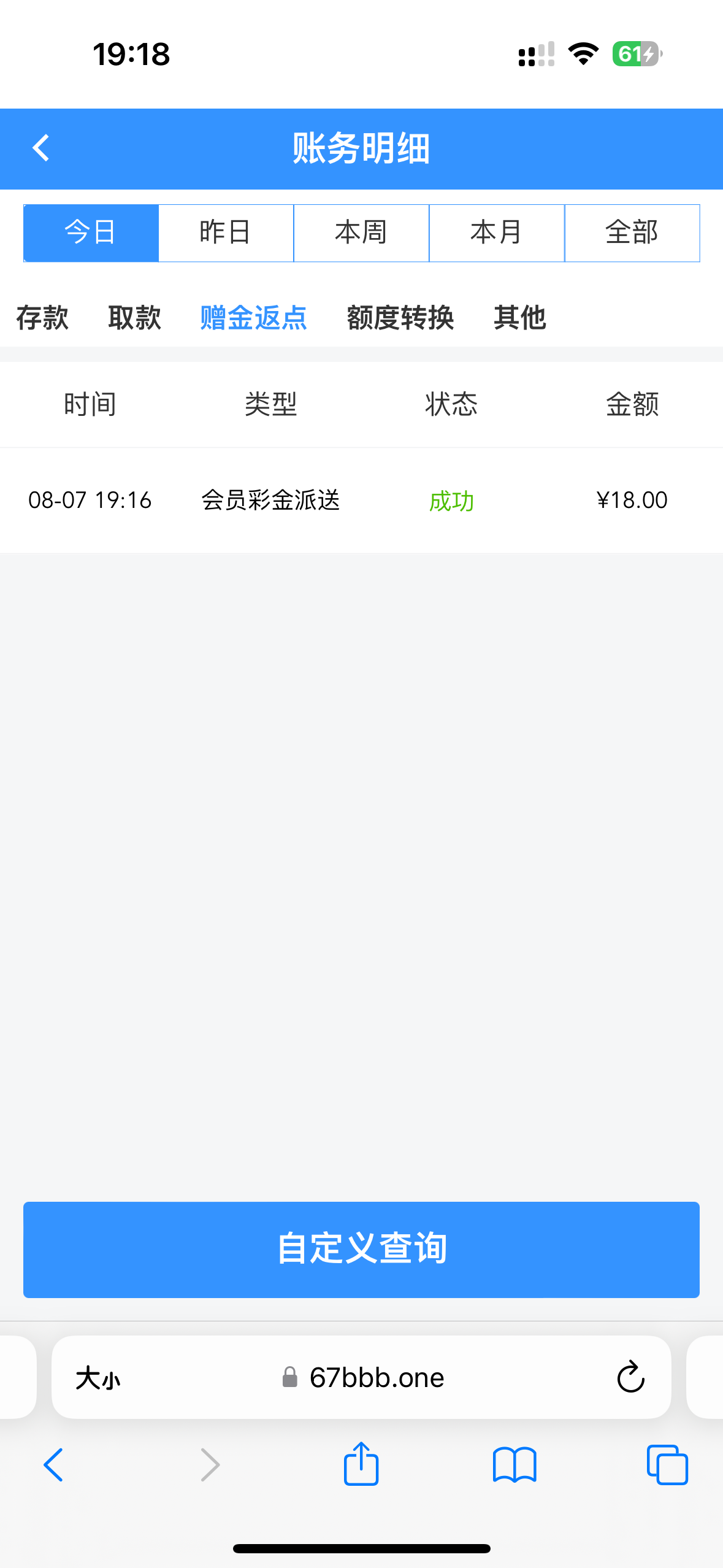Select the 今日 time filter
Image resolution: width=723 pixels, height=1568 pixels.
(x=91, y=233)
